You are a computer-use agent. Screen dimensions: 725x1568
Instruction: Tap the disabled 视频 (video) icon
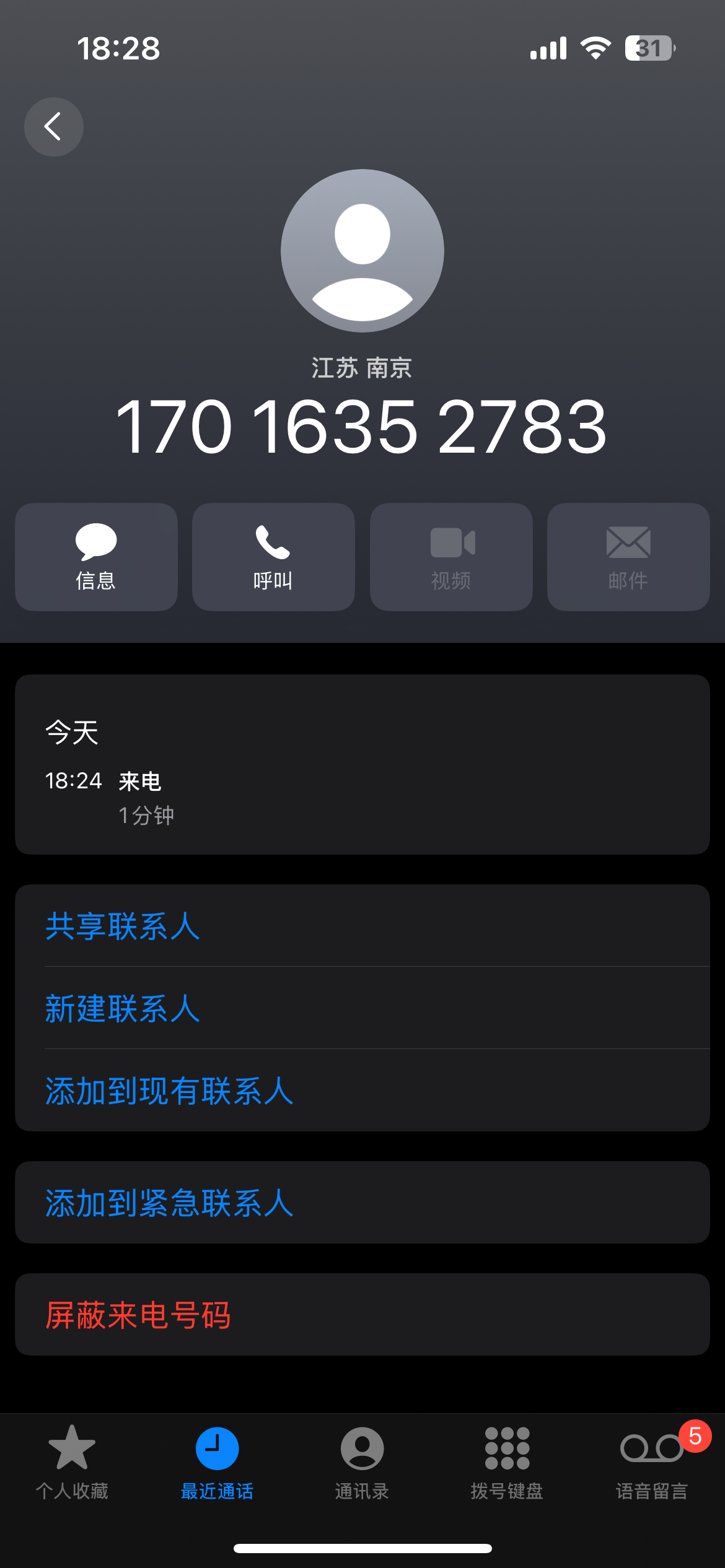(450, 556)
